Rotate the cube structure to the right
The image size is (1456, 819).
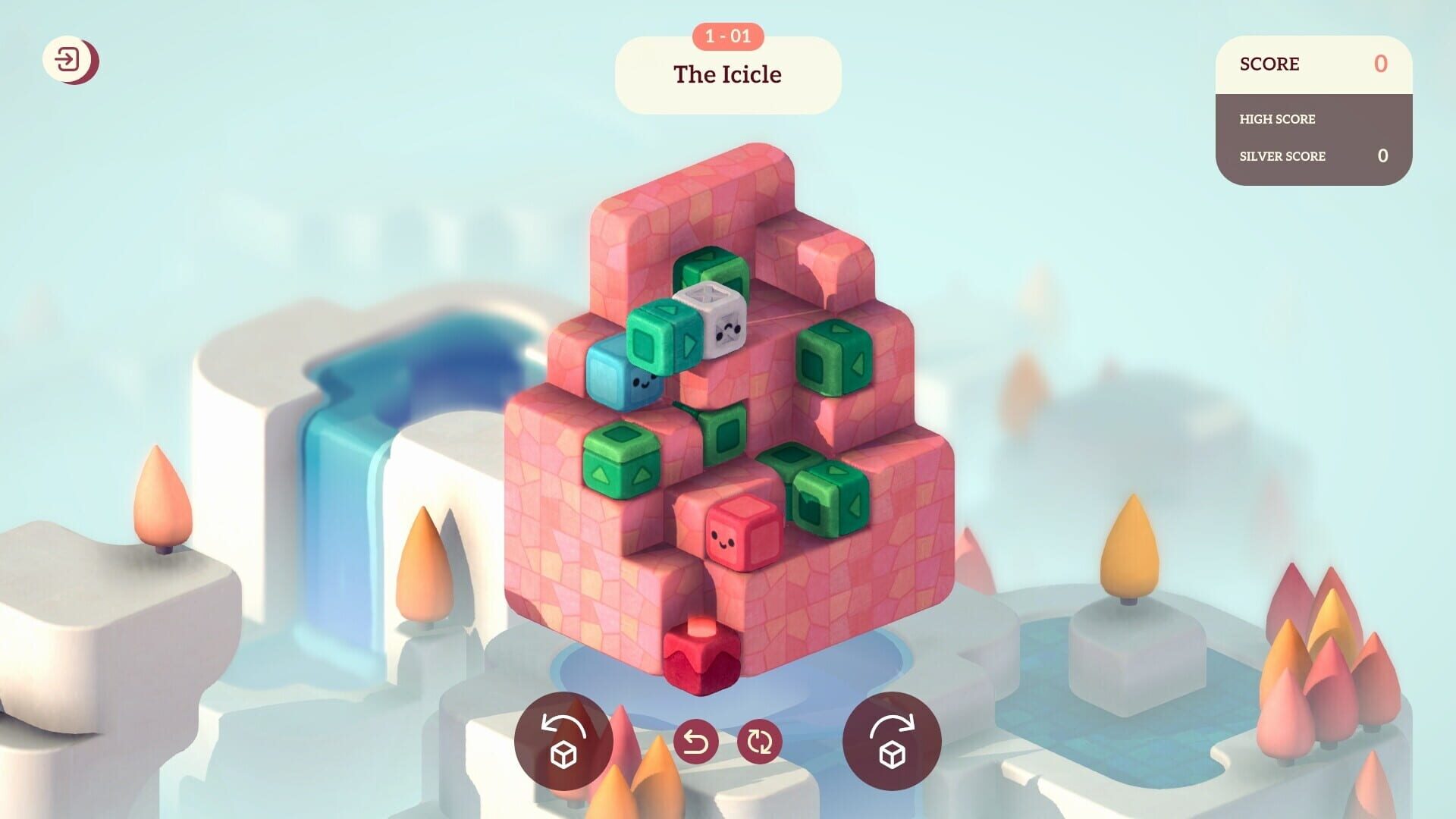click(x=892, y=741)
